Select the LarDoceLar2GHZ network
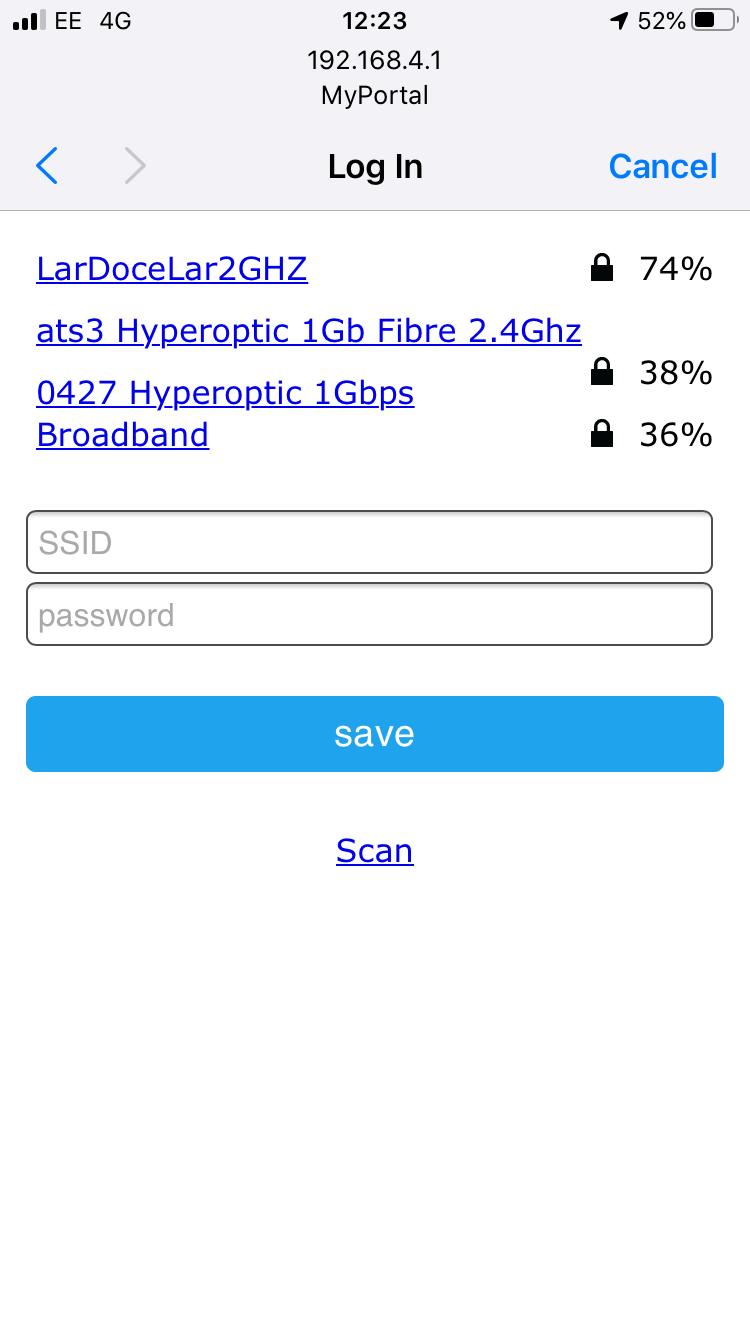The image size is (750, 1334). point(172,269)
